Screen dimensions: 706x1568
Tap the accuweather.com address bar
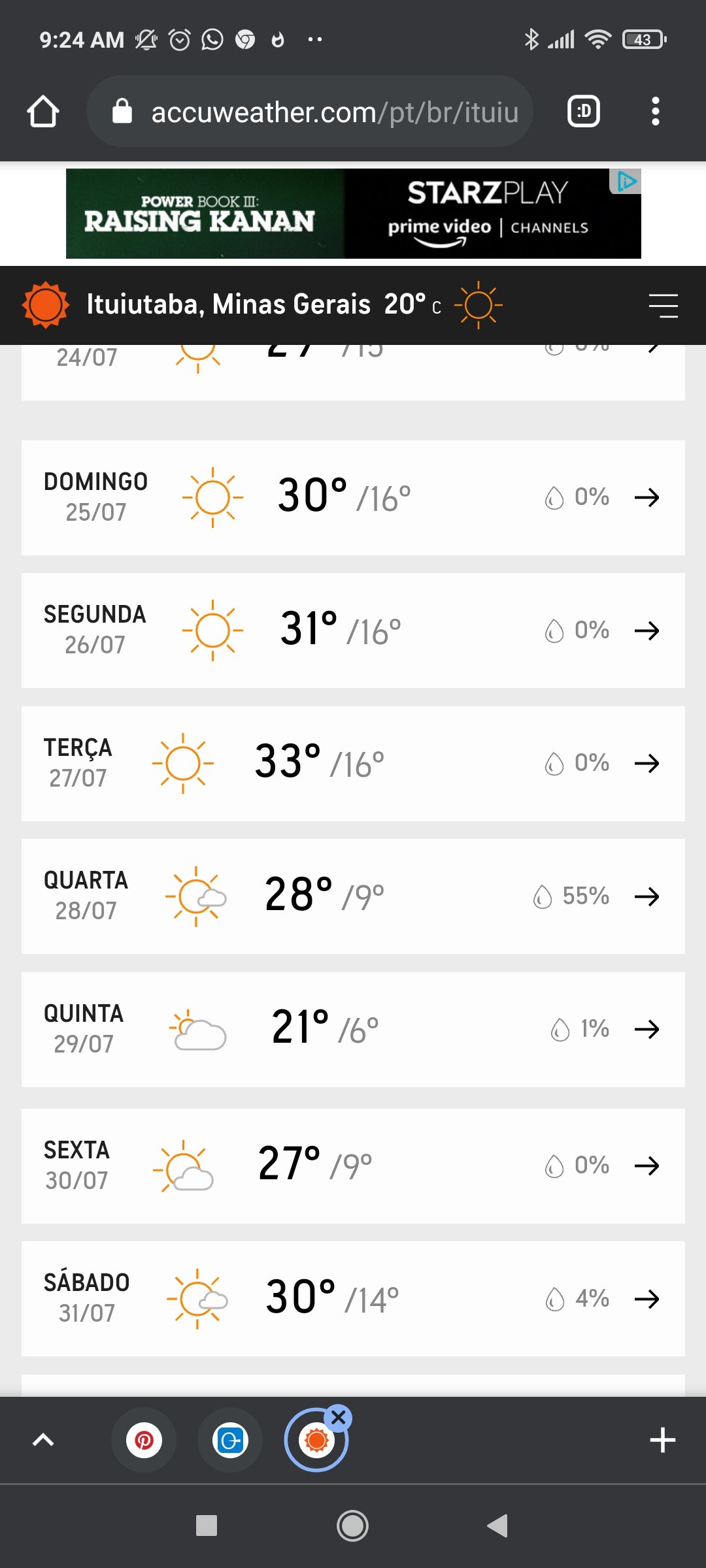(x=310, y=111)
